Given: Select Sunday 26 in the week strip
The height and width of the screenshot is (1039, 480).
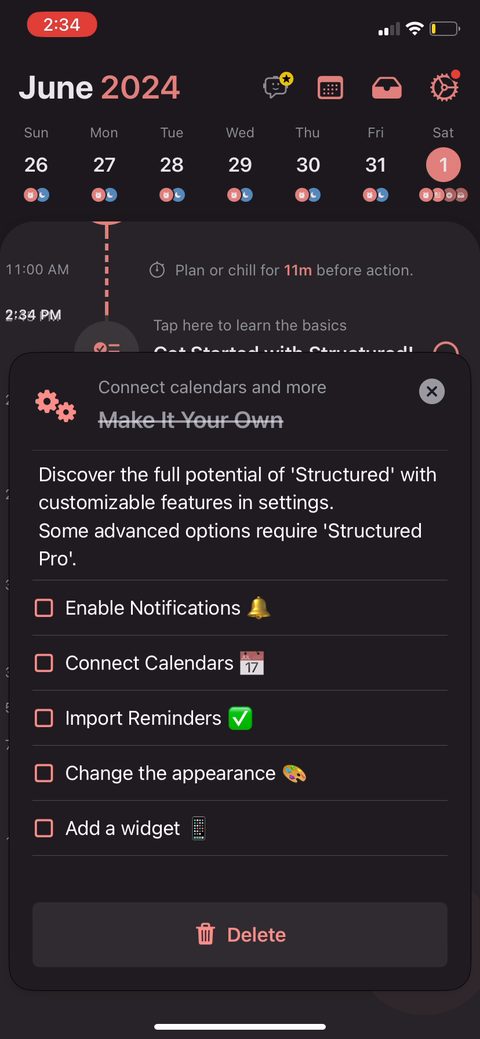Looking at the screenshot, I should tap(36, 164).
